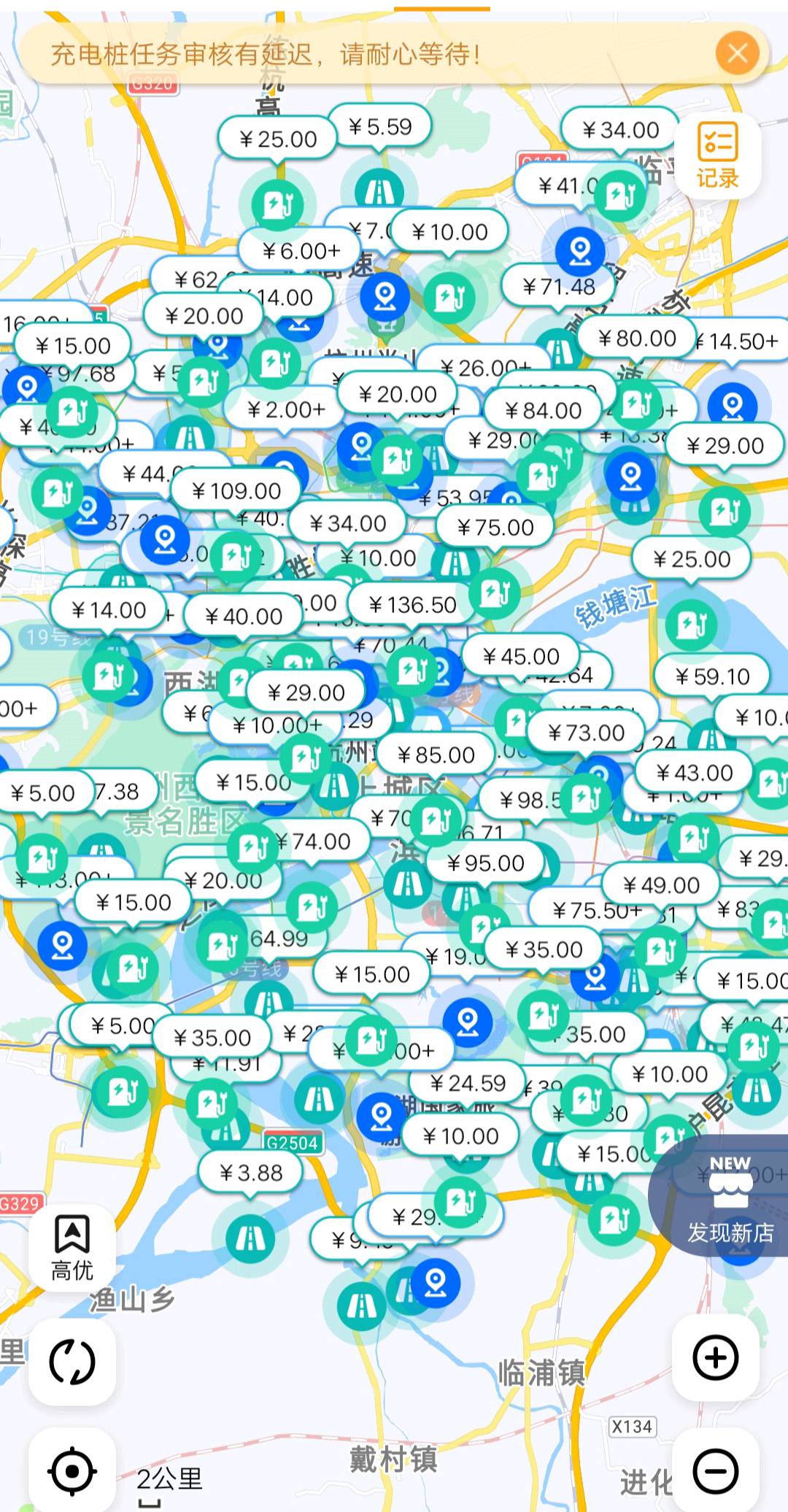Viewport: 788px width, 1512px height.
Task: Zoom out on the map
Action: pyautogui.click(x=715, y=1471)
